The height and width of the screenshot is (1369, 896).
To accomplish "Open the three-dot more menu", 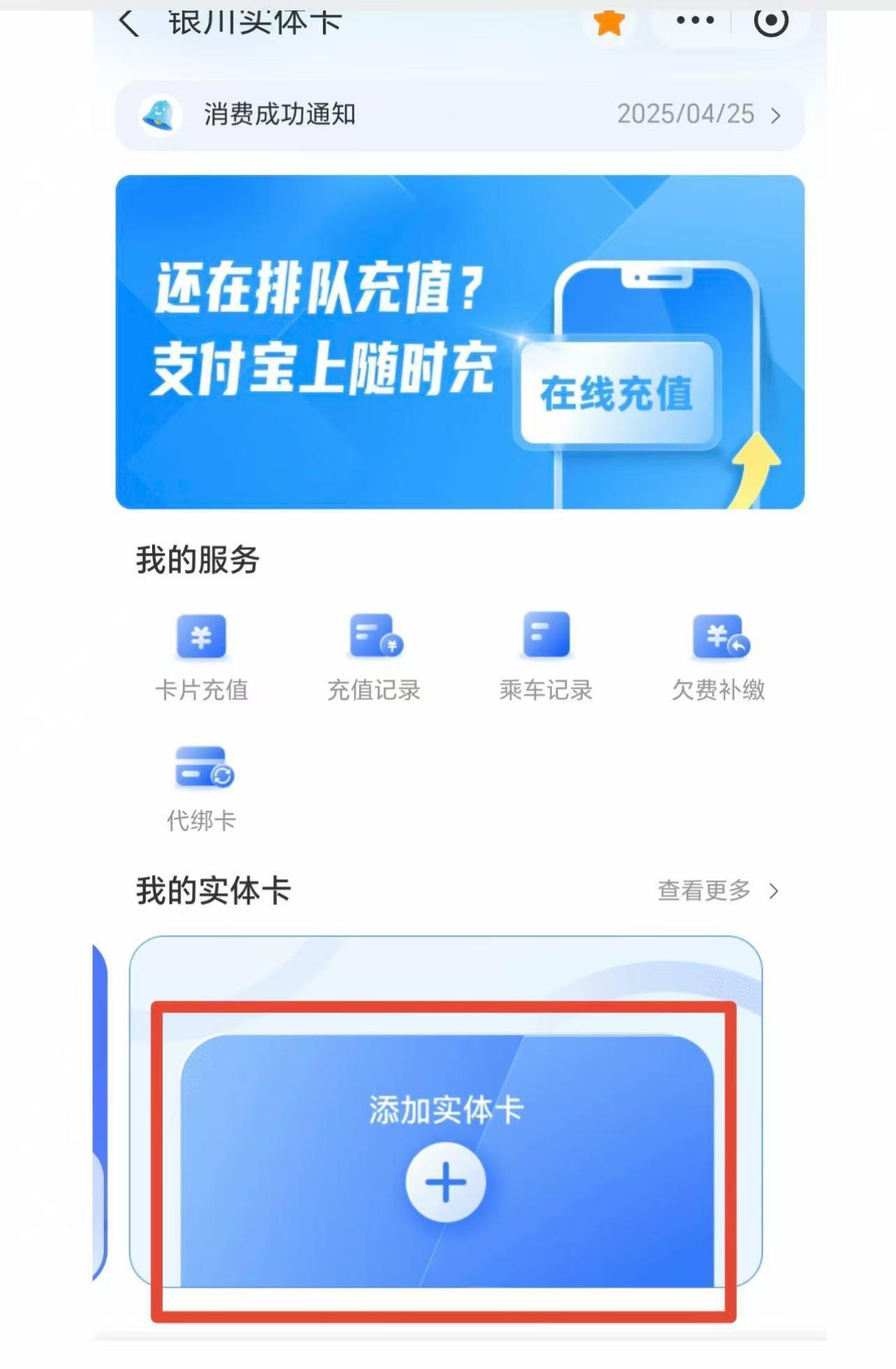I will tap(695, 21).
